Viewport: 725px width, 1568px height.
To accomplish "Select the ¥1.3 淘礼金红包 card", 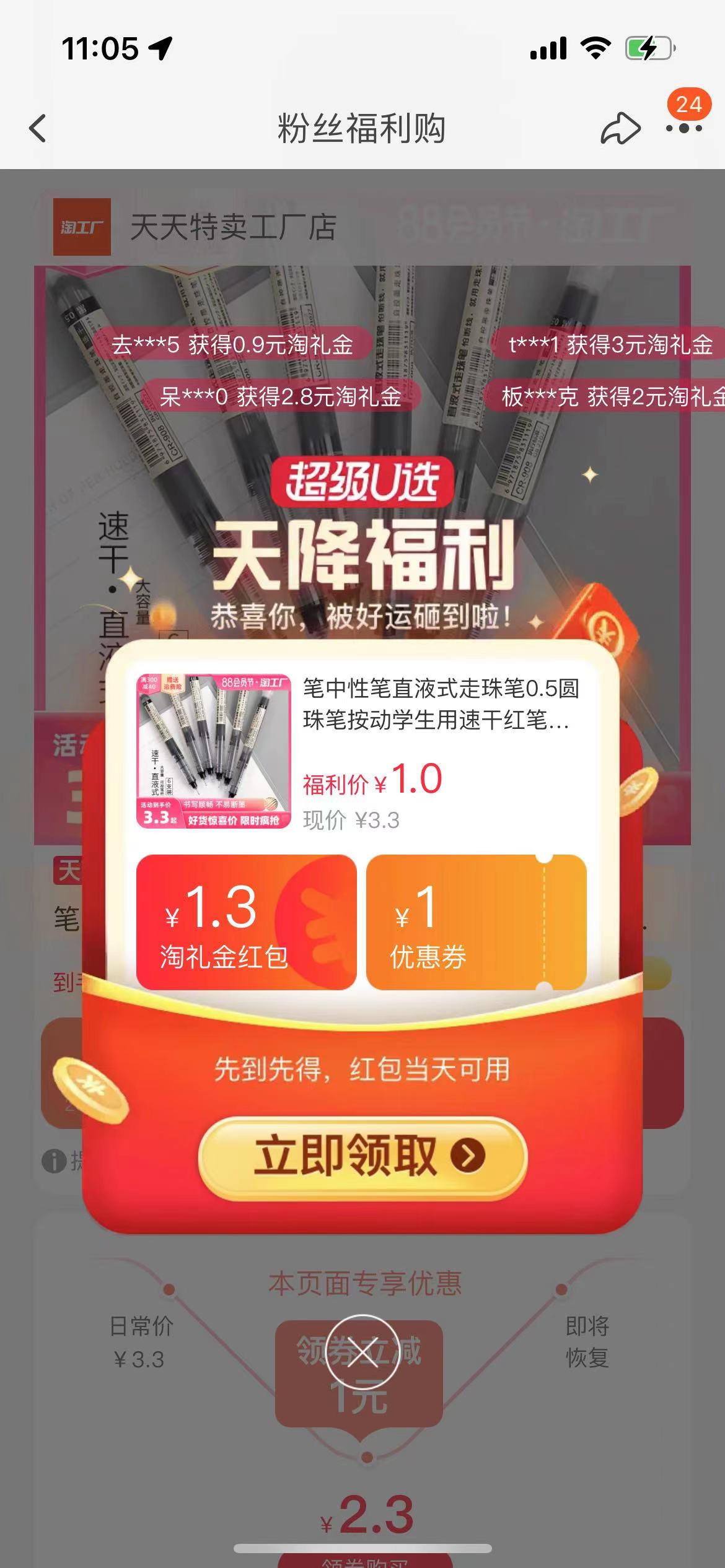I will 246,922.
